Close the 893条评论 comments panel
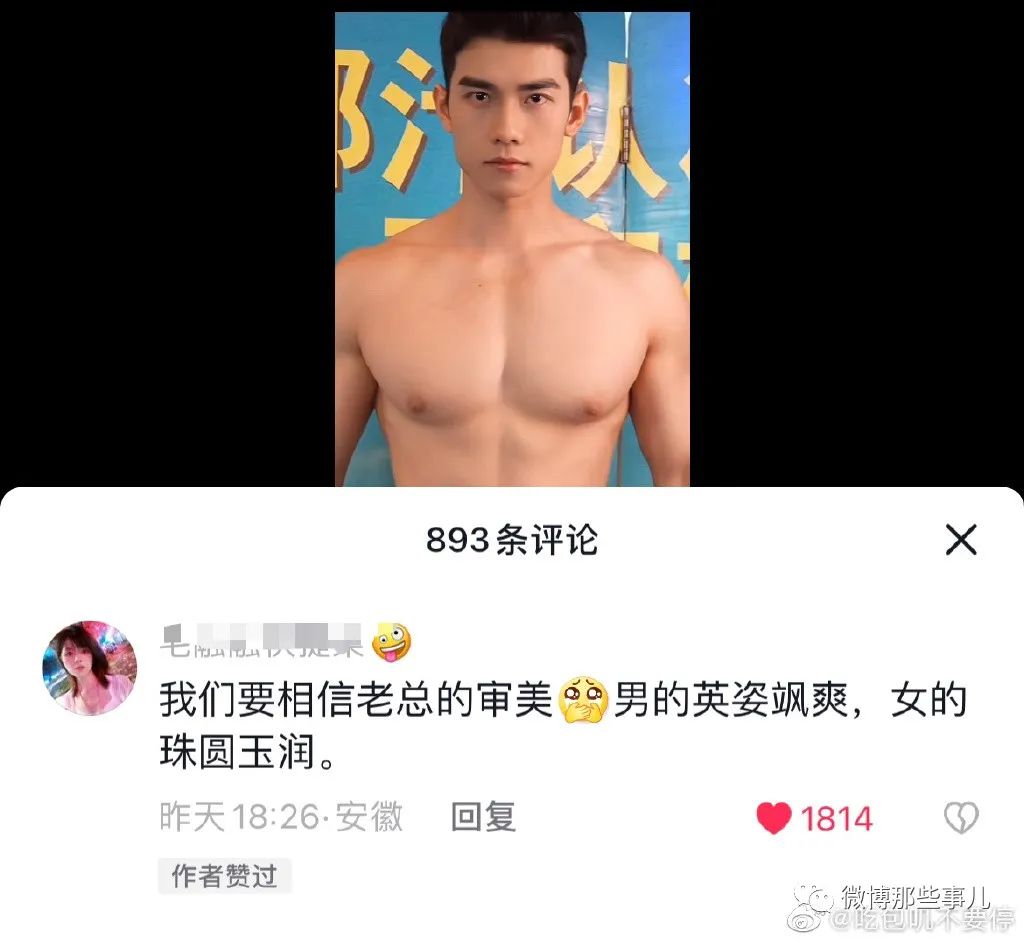This screenshot has height=943, width=1024. (960, 540)
